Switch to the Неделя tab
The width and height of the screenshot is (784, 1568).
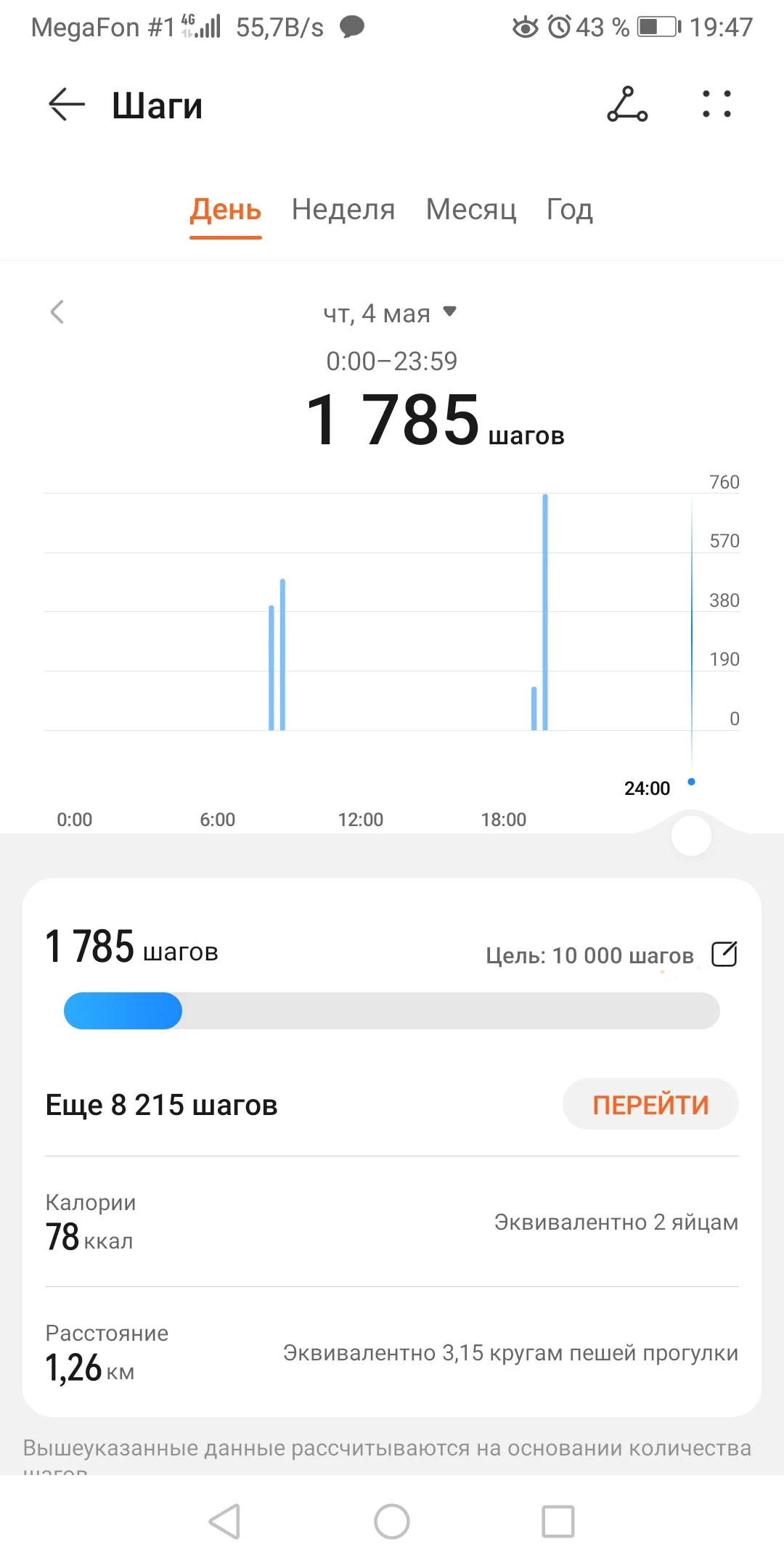(343, 210)
